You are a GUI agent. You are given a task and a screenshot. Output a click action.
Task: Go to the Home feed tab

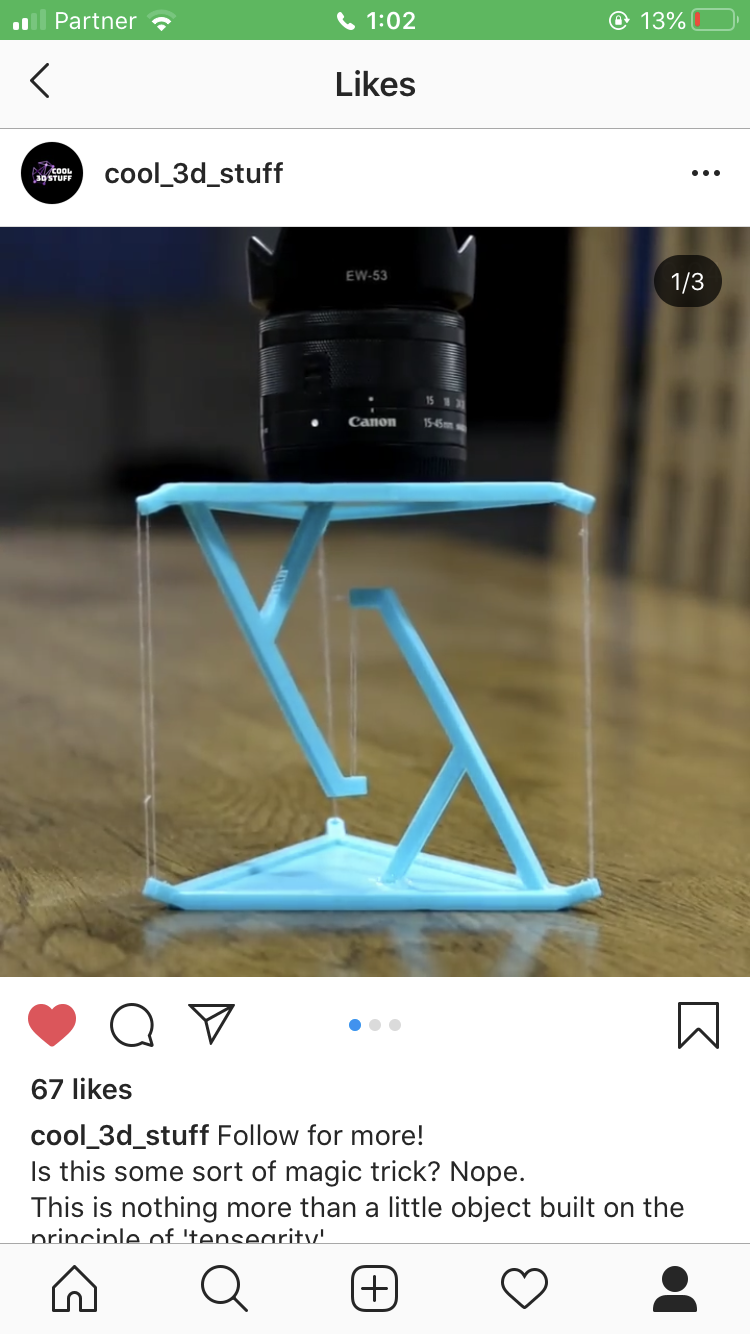click(x=74, y=1288)
